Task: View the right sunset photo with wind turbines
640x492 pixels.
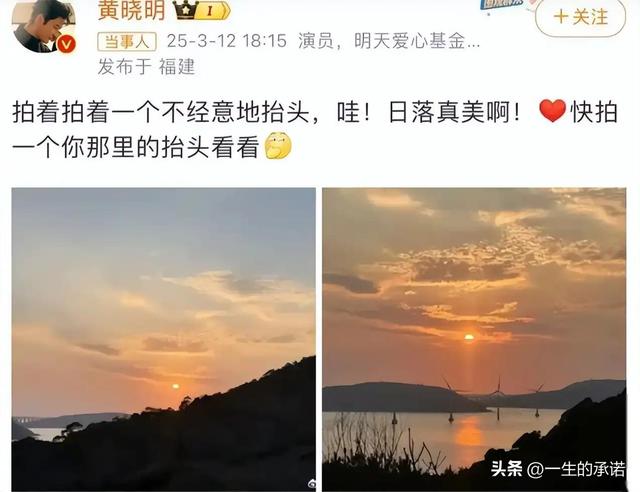Action: point(474,315)
